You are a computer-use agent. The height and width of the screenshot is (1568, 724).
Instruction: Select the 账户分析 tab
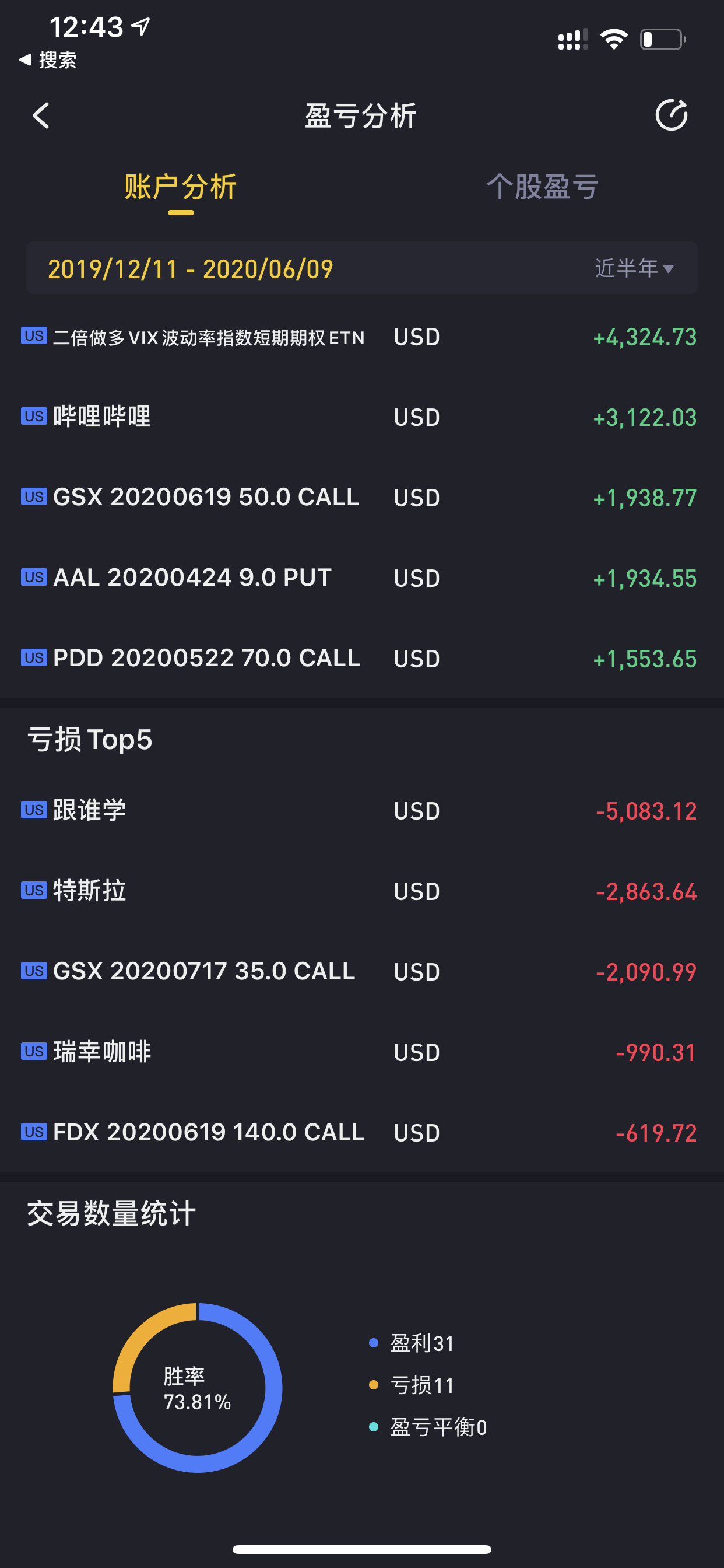point(180,186)
